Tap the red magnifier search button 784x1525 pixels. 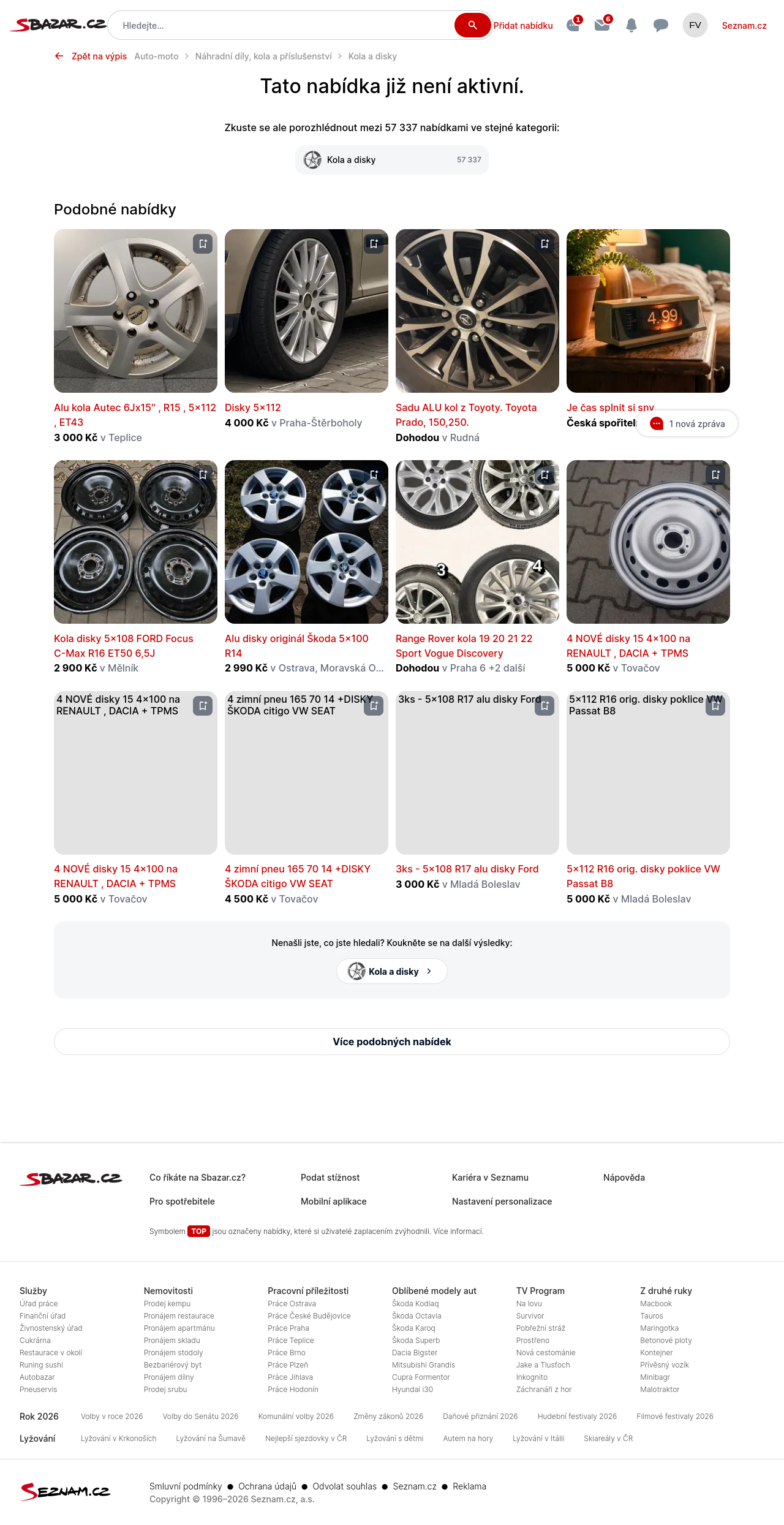472,25
